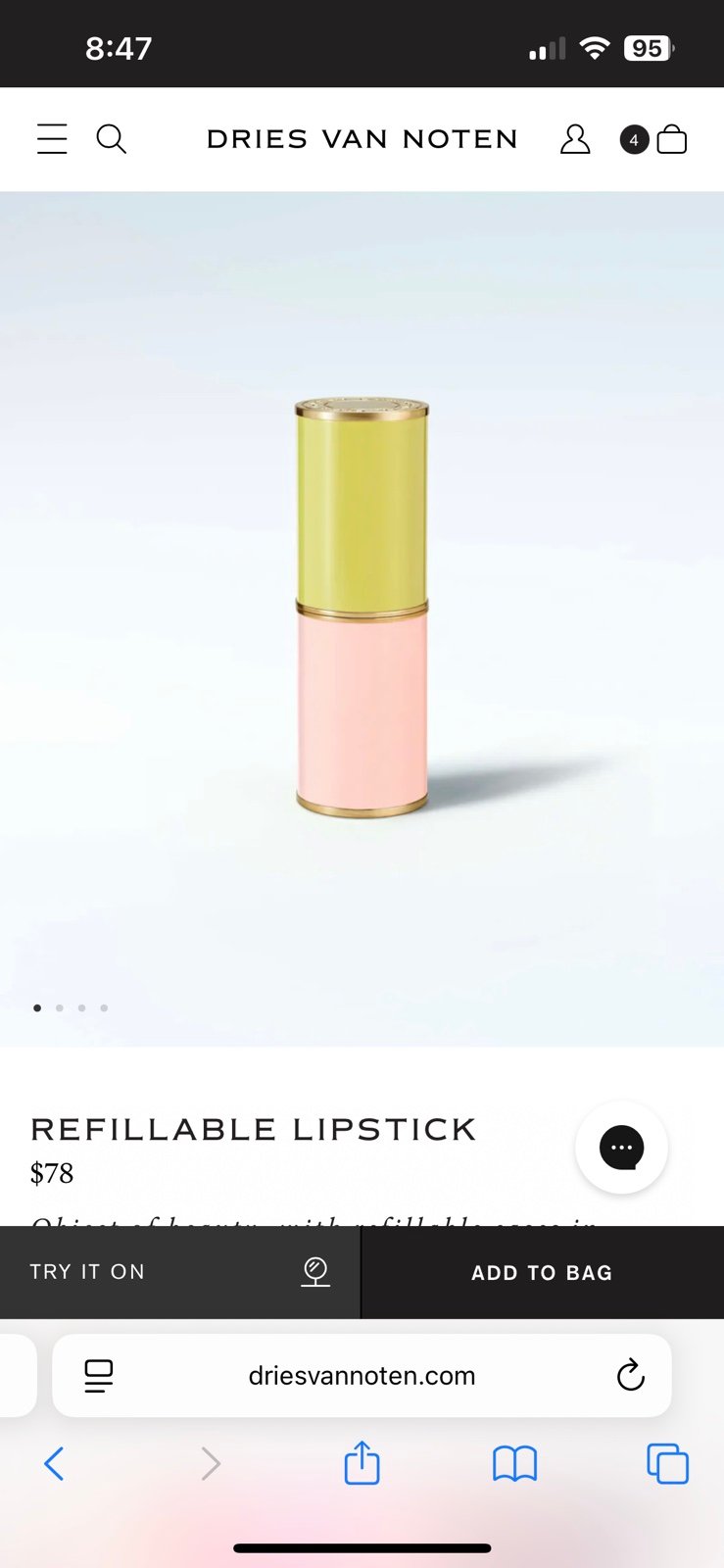Share this page
The image size is (724, 1568).
click(x=362, y=1462)
